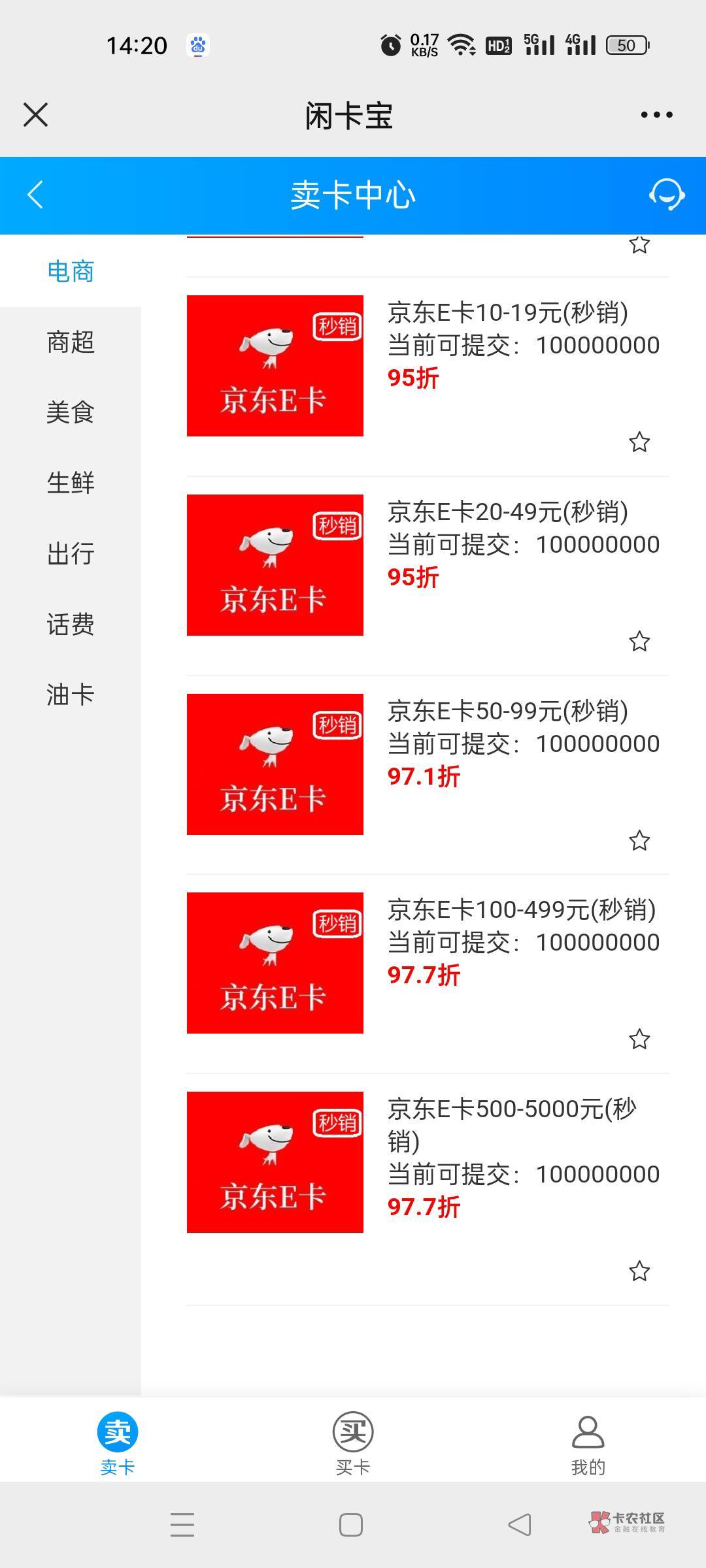The width and height of the screenshot is (706, 1568).
Task: Select the 商超 category
Action: click(71, 342)
